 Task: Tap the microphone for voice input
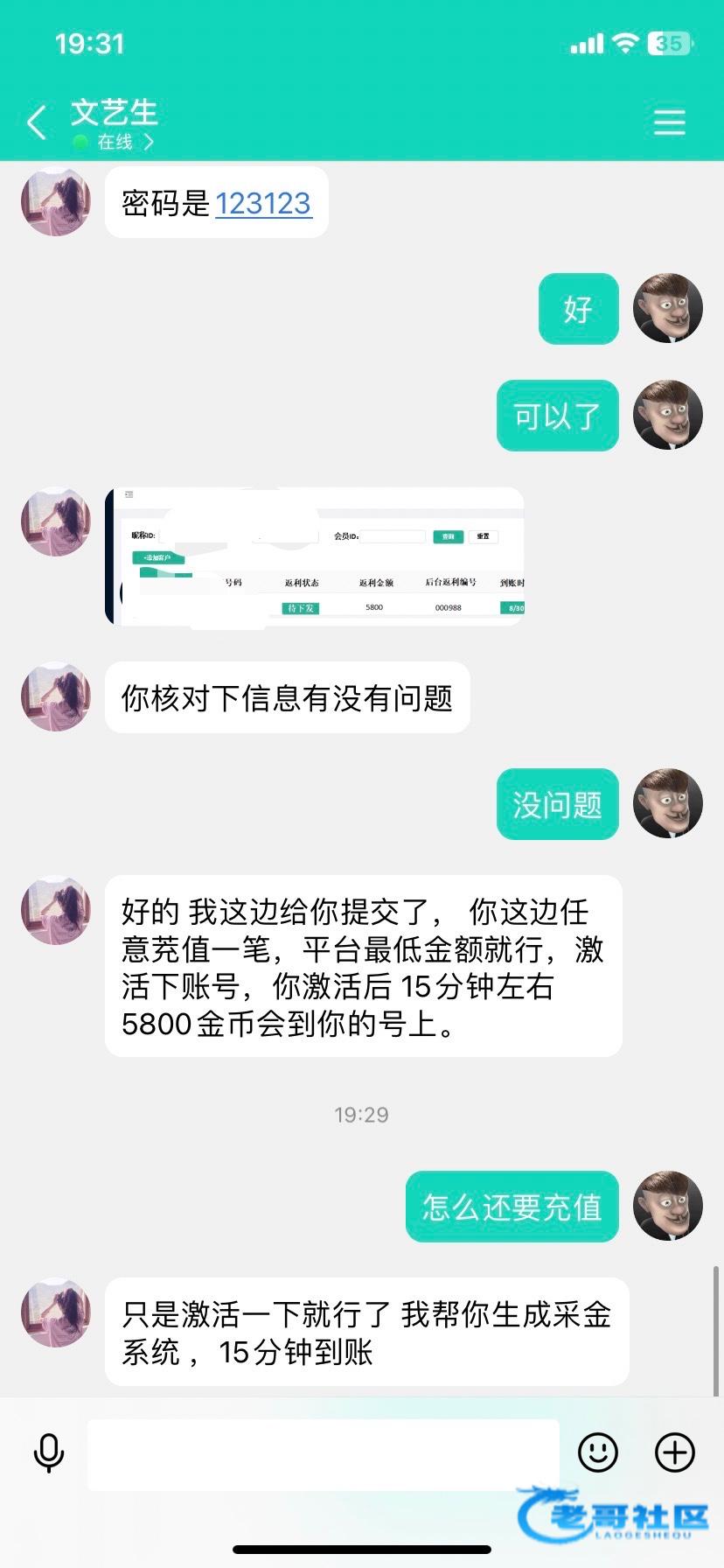(x=49, y=1453)
